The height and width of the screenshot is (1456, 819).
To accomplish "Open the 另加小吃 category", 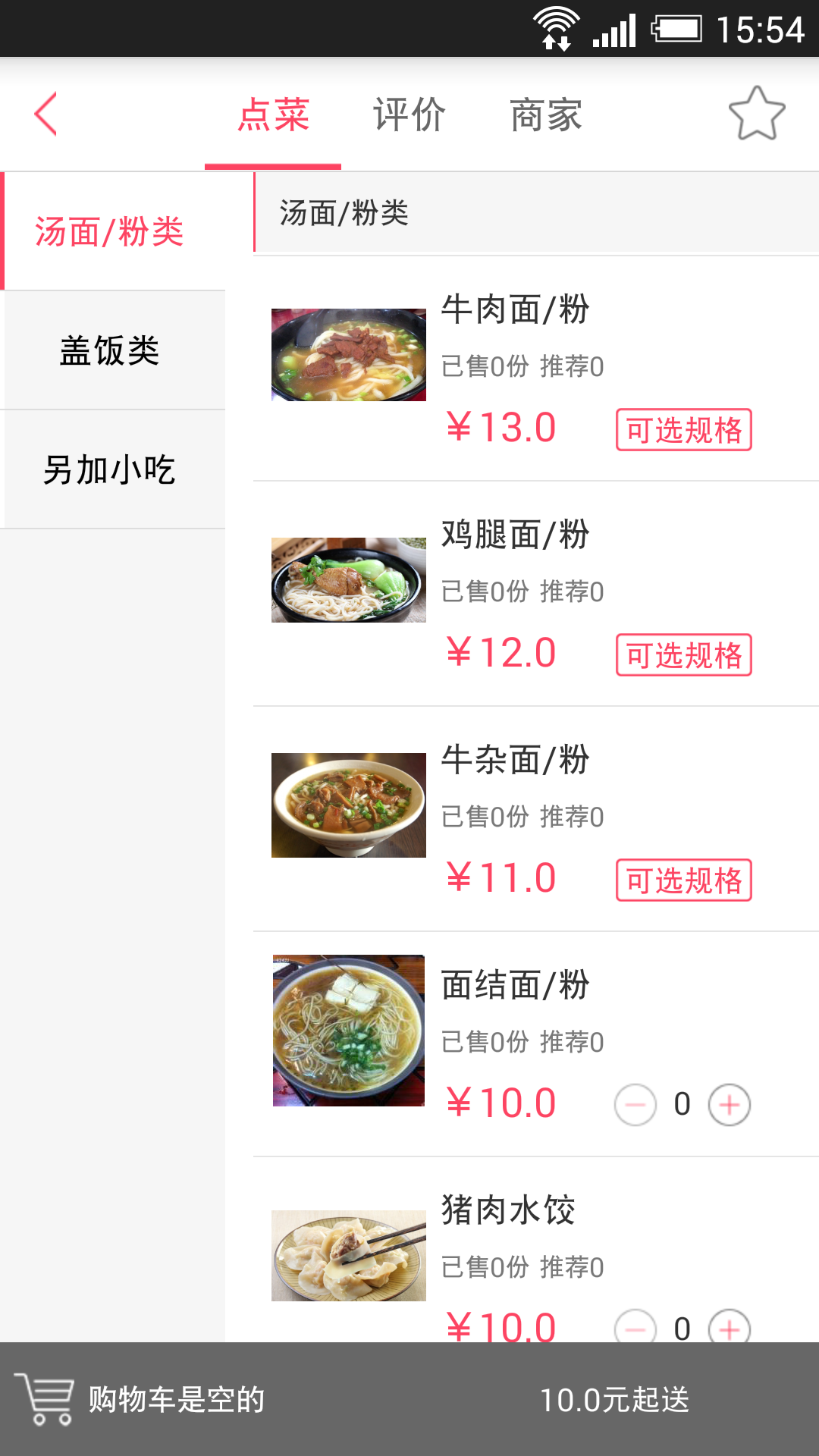I will pos(111,469).
